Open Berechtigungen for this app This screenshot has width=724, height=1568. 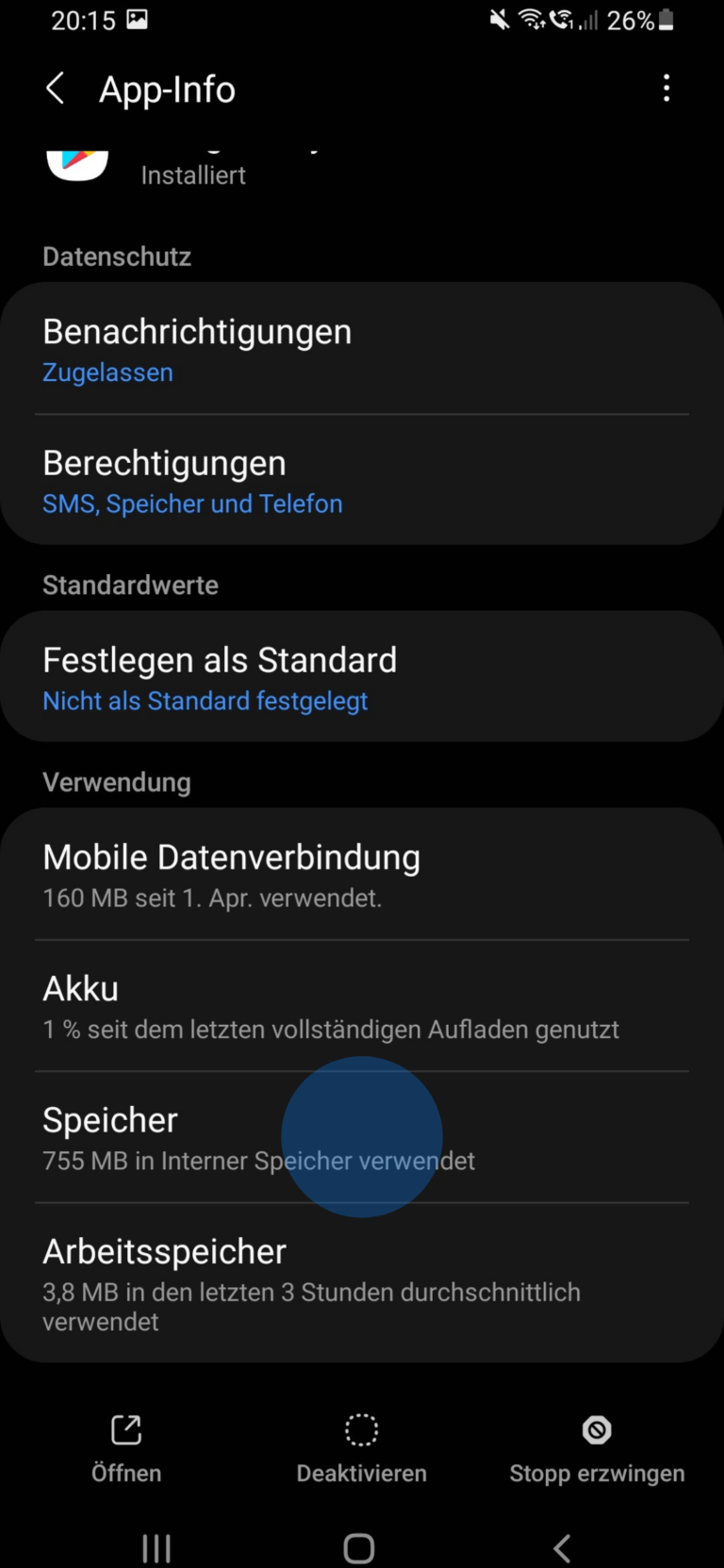(362, 481)
